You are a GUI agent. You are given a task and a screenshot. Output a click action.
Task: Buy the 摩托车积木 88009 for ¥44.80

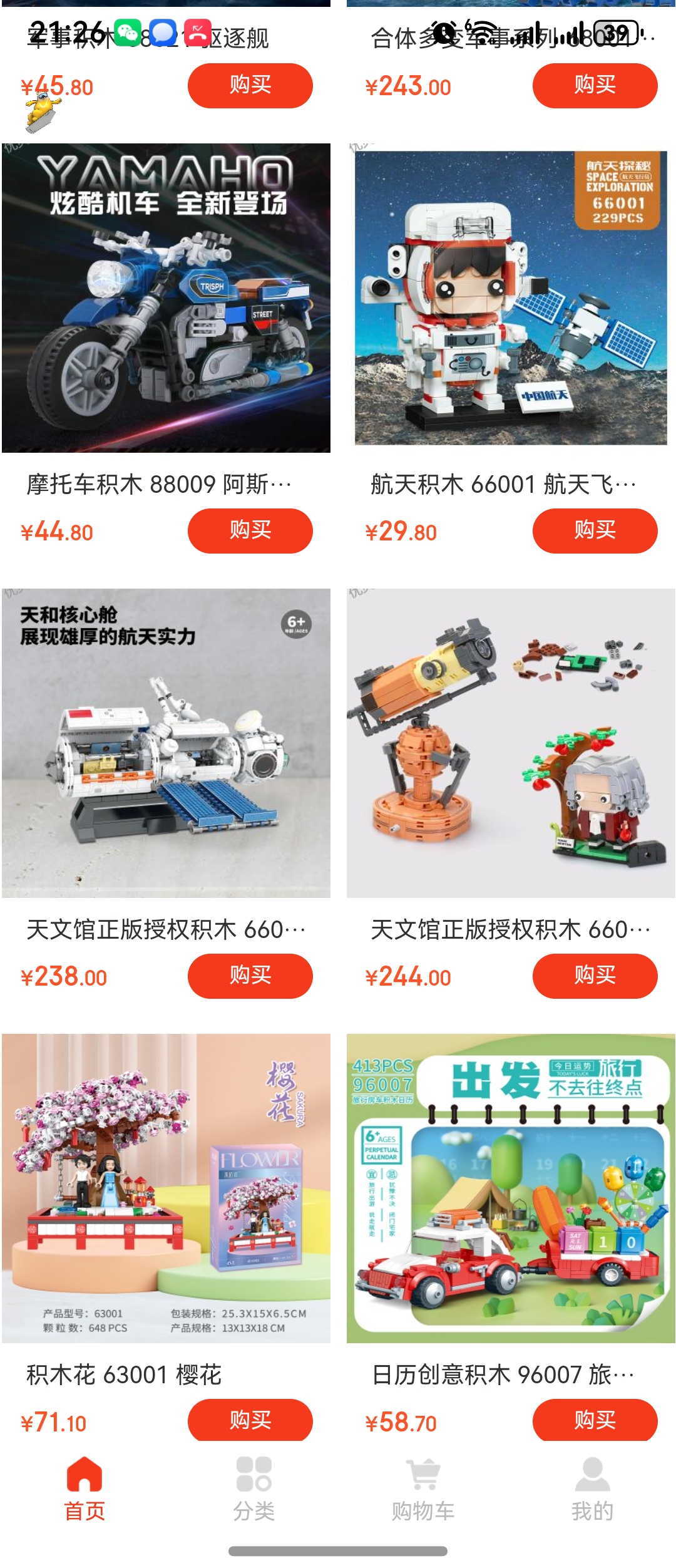[x=250, y=530]
